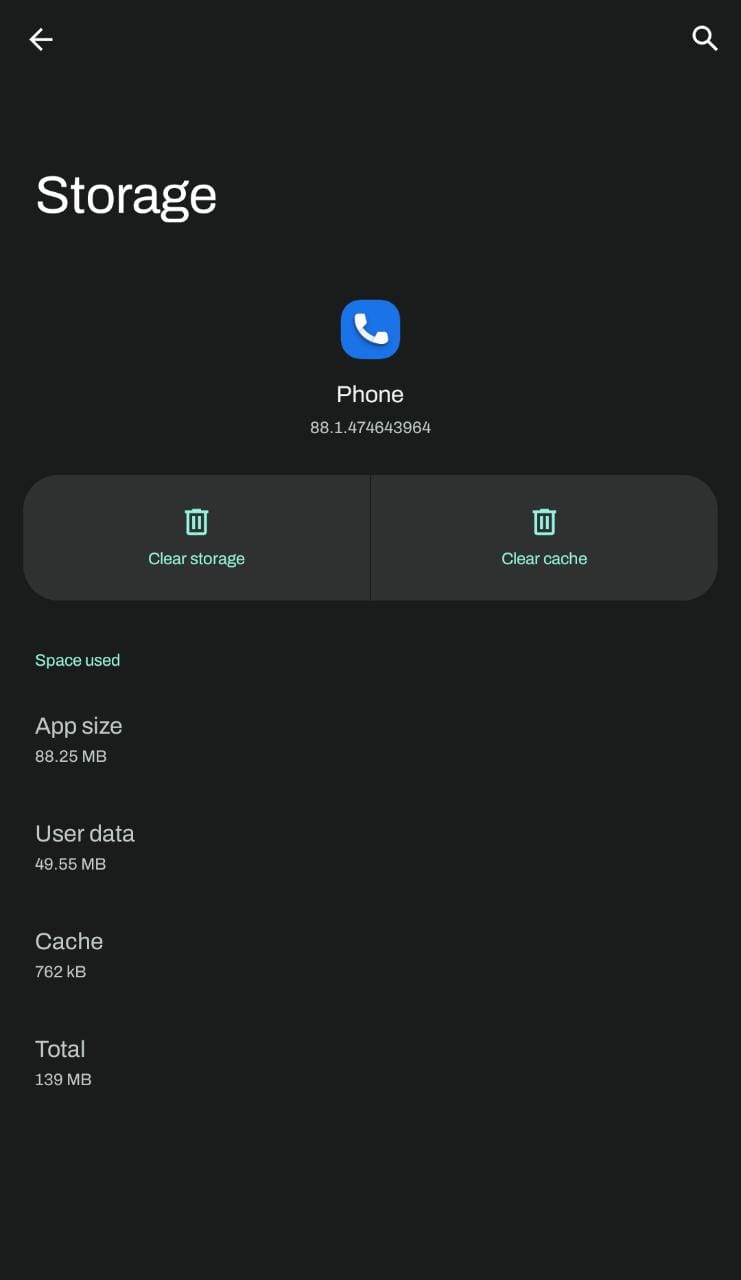Clear cache for the Phone app
The width and height of the screenshot is (741, 1280).
click(x=544, y=538)
